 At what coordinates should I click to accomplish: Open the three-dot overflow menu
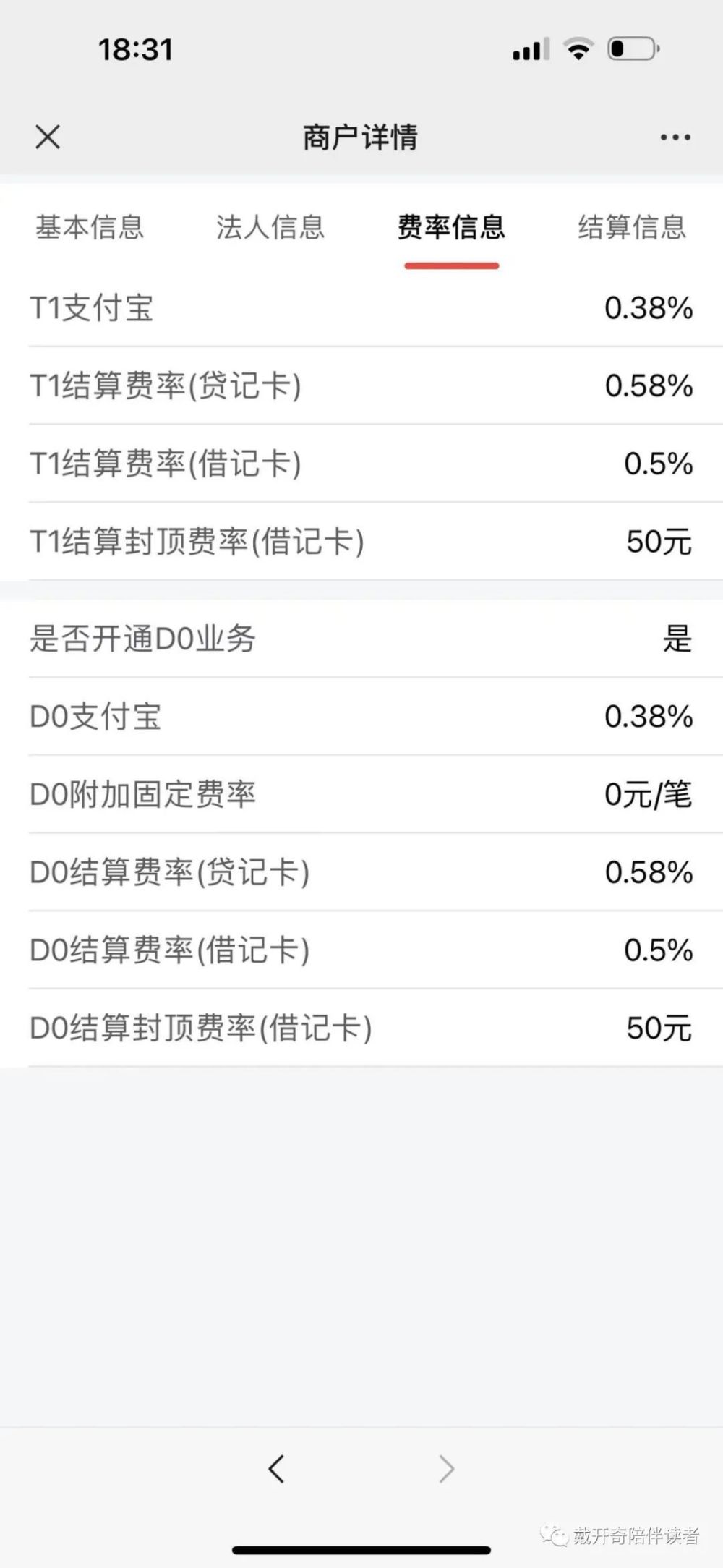(x=675, y=137)
